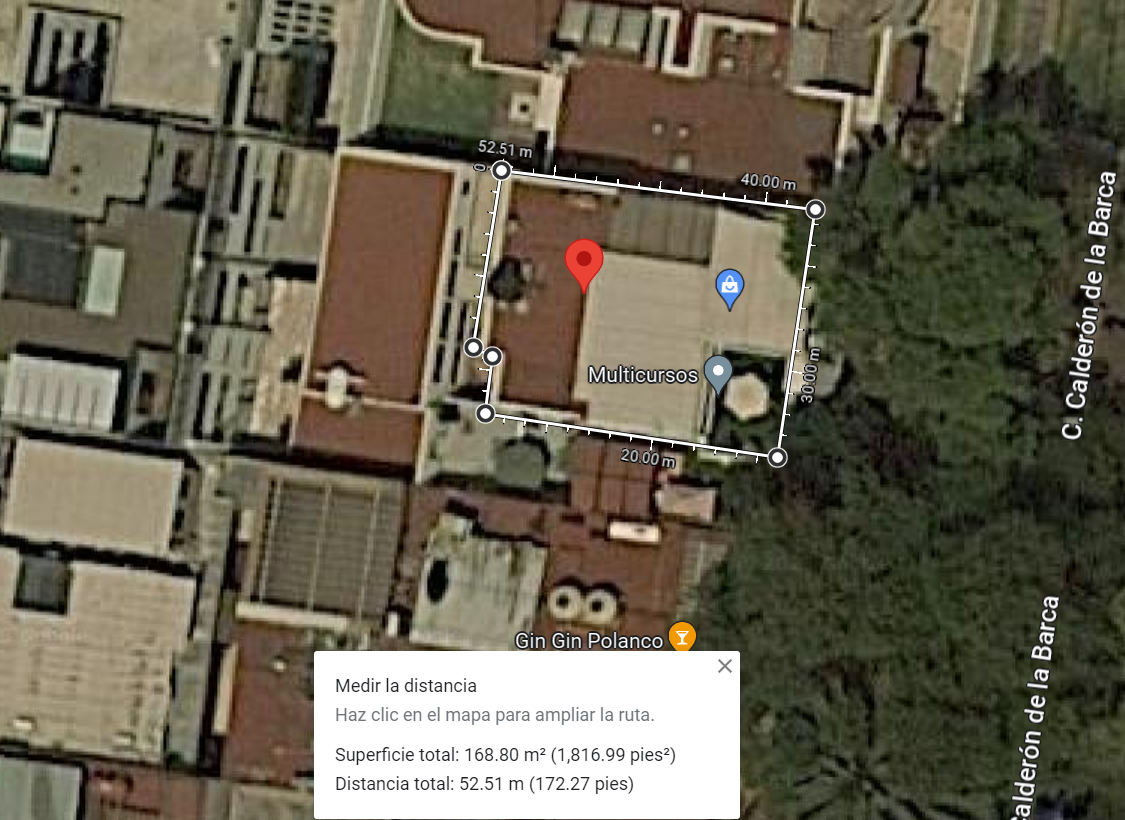Close the Medir la distancia panel
This screenshot has height=820, width=1125.
point(725,666)
